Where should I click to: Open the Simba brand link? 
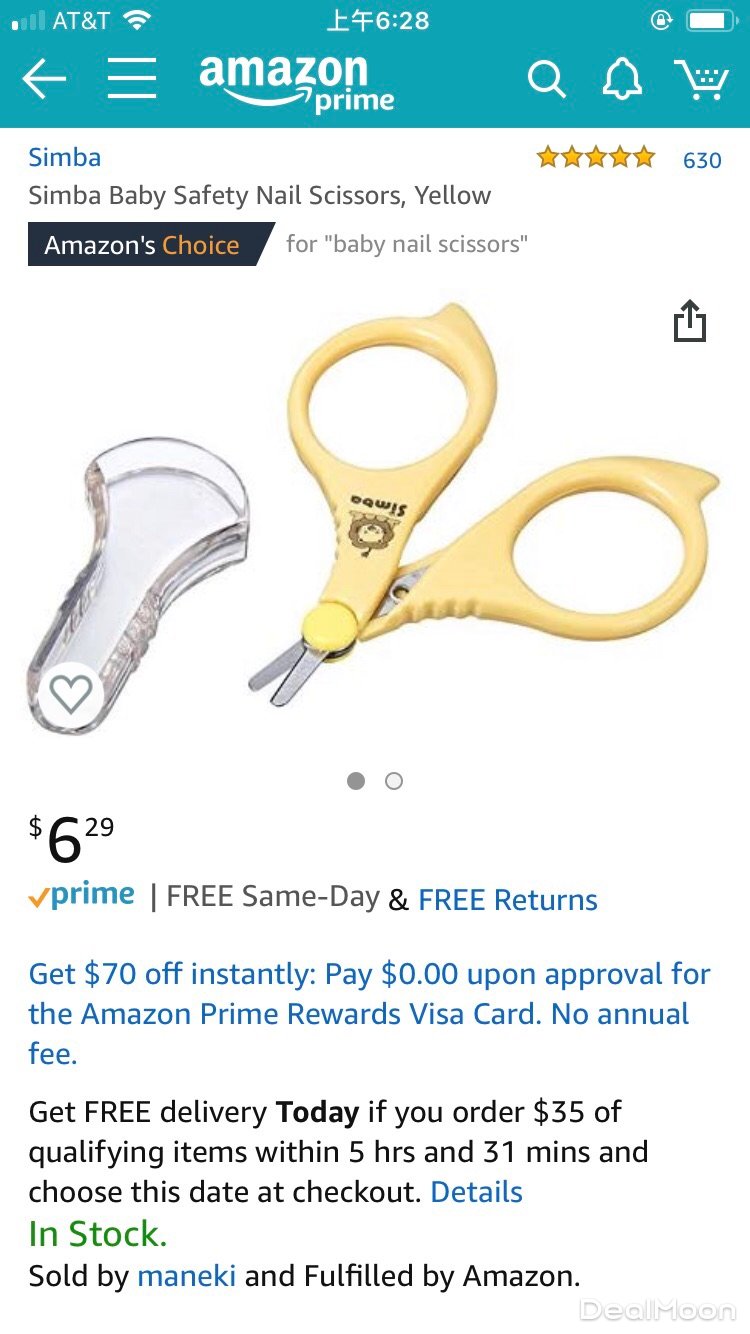pyautogui.click(x=64, y=157)
